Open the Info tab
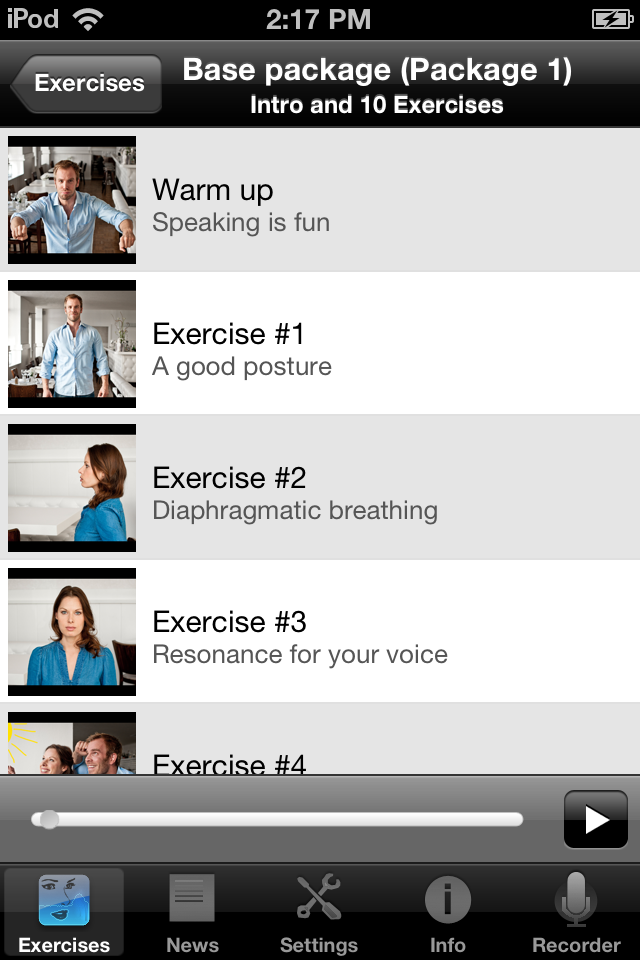The image size is (640, 960). pos(447,912)
